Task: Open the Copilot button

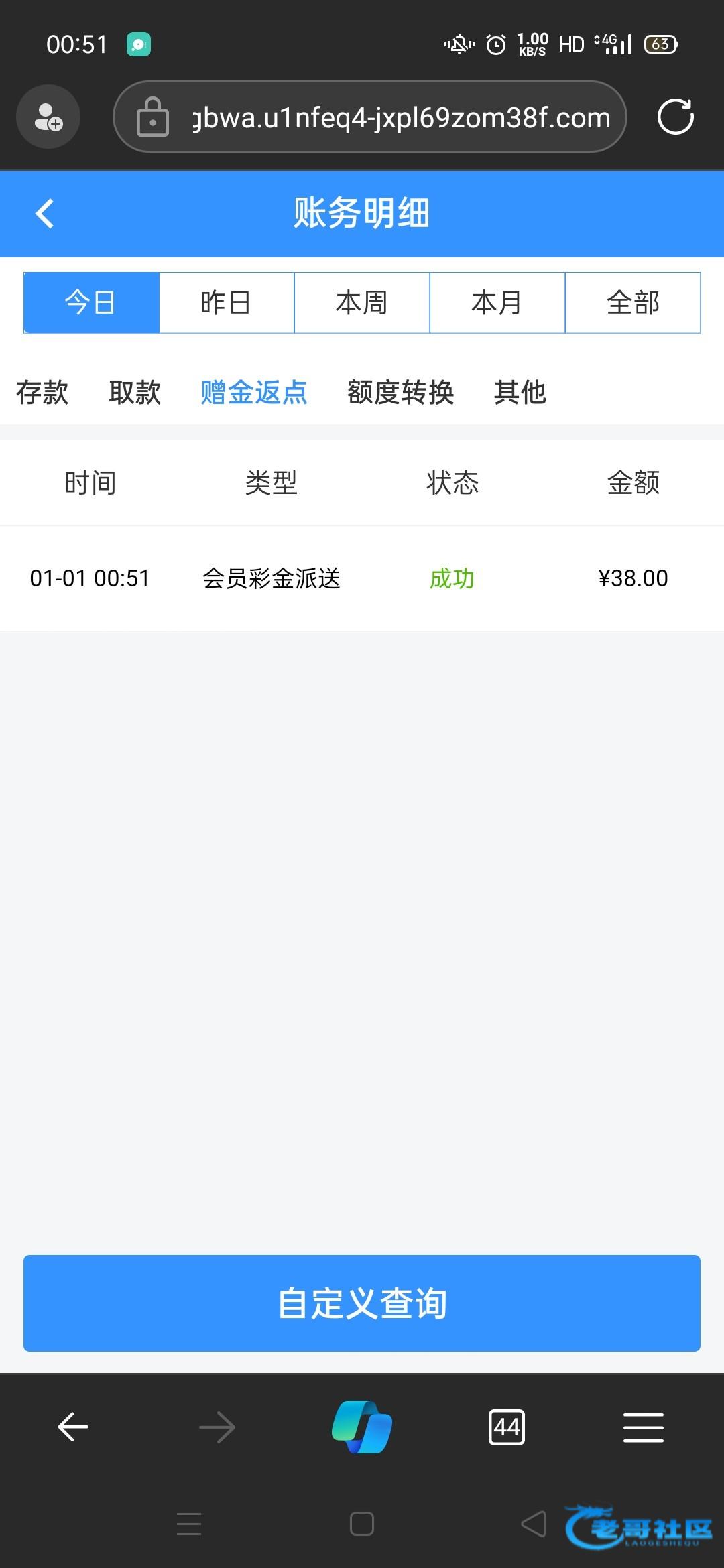Action: 362,1427
